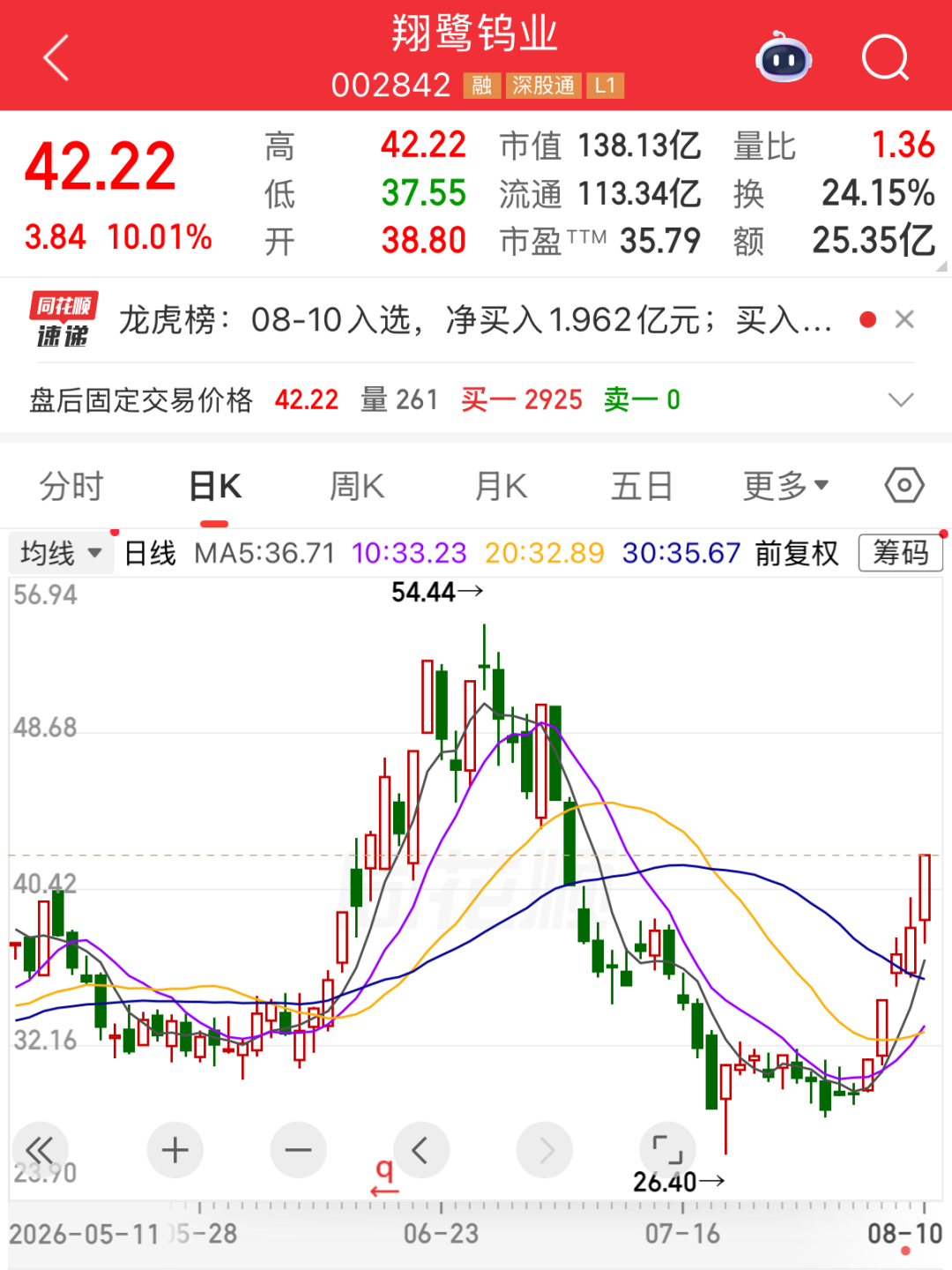Select the 日K tab
Image resolution: width=952 pixels, height=1270 pixels.
[215, 486]
